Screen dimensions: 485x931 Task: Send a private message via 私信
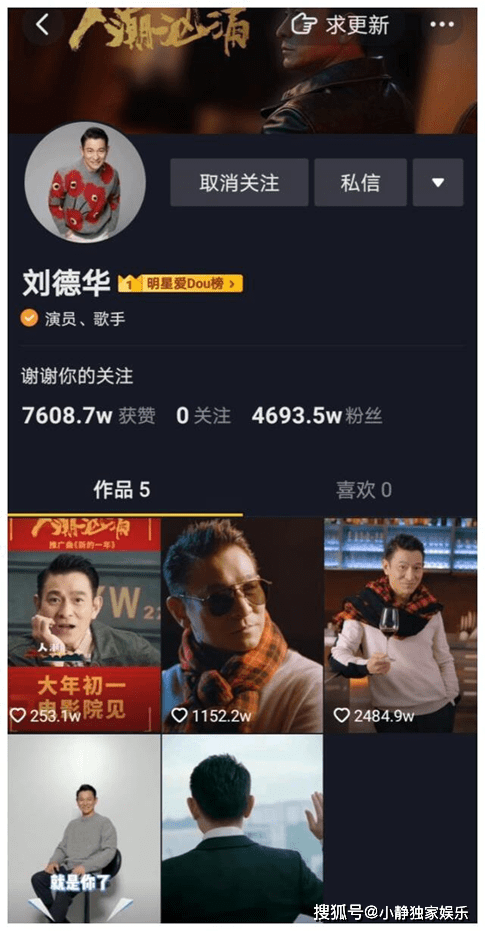pyautogui.click(x=360, y=182)
